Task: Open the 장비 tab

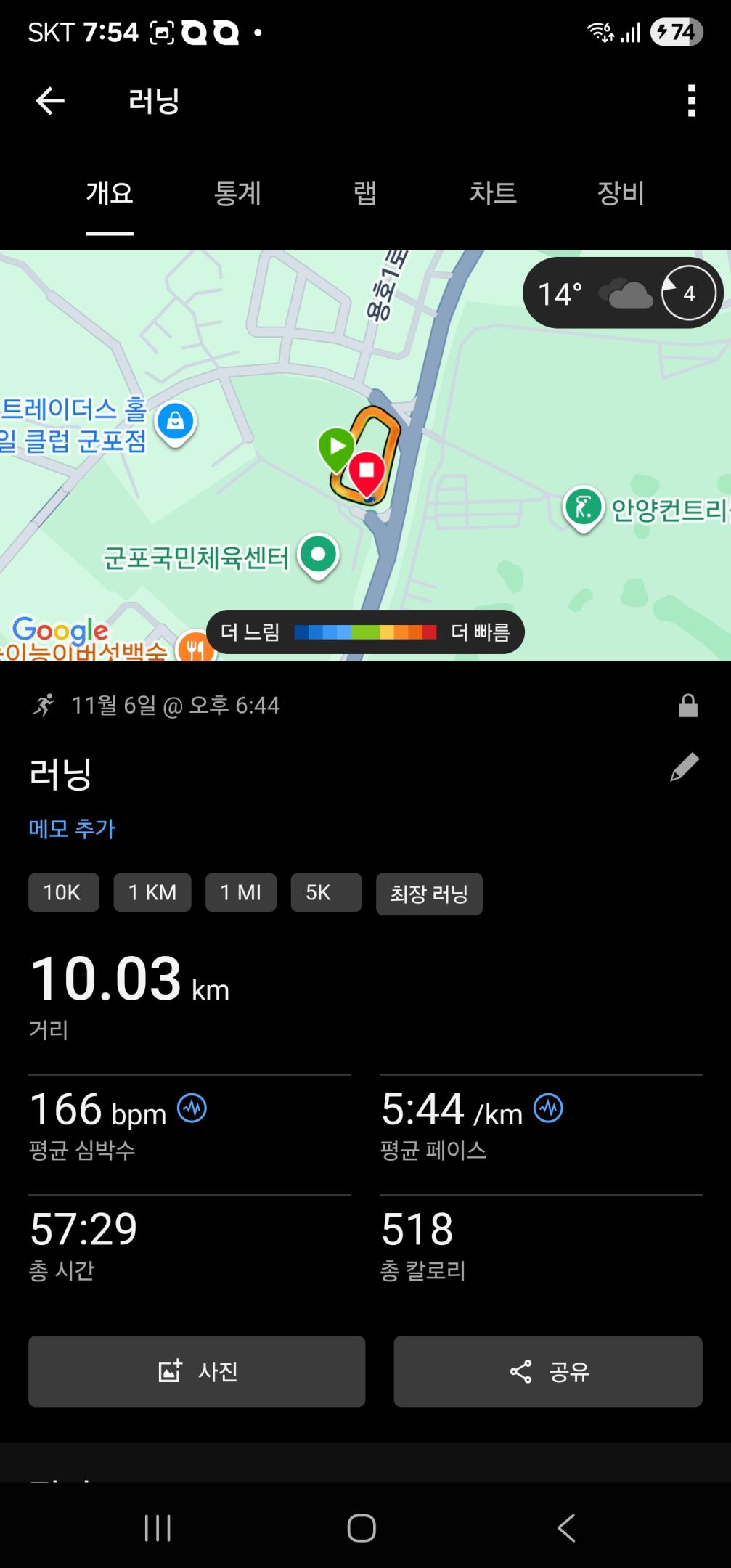Action: (619, 193)
